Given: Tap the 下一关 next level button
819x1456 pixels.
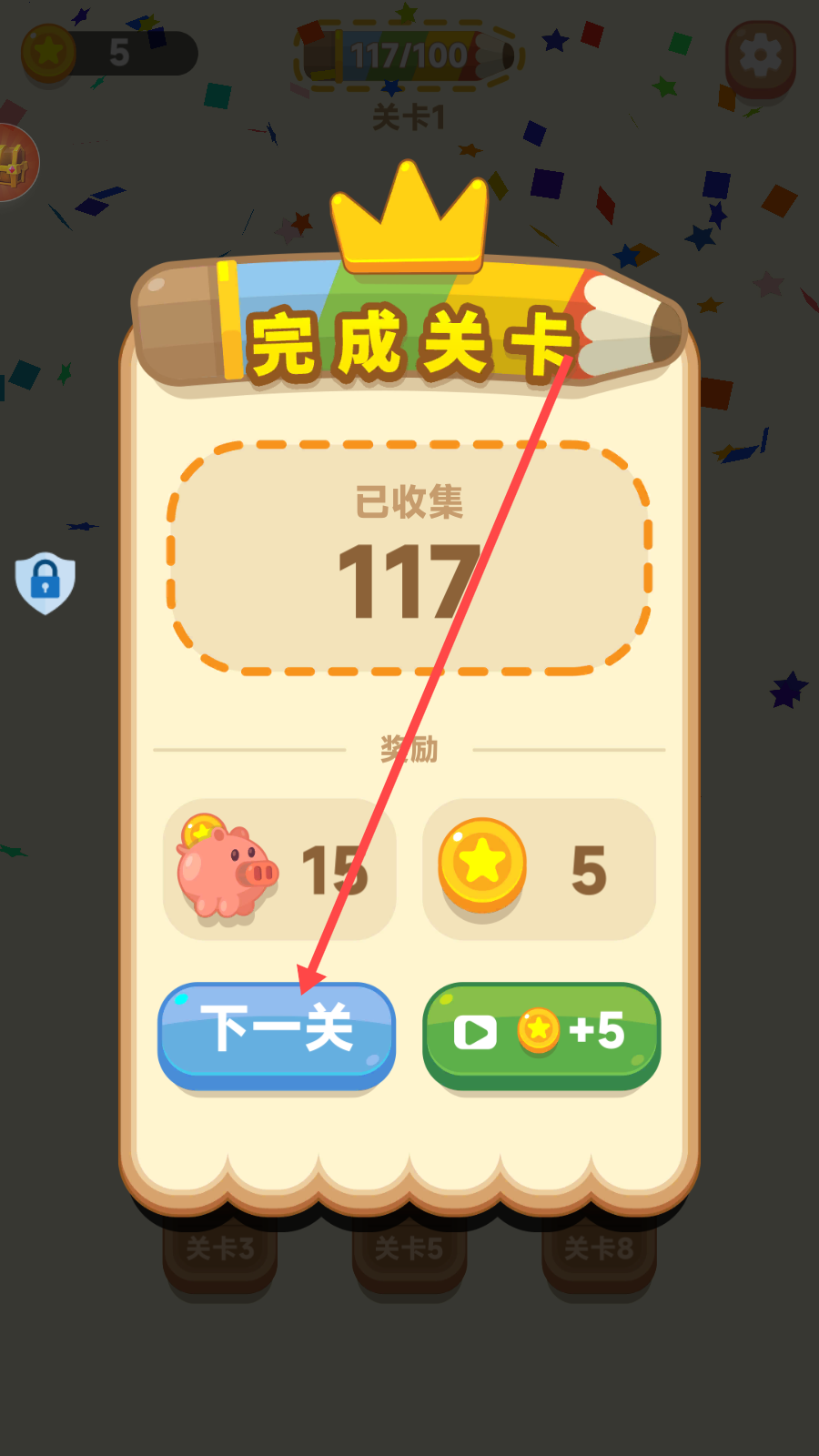Looking at the screenshot, I should [x=277, y=1036].
